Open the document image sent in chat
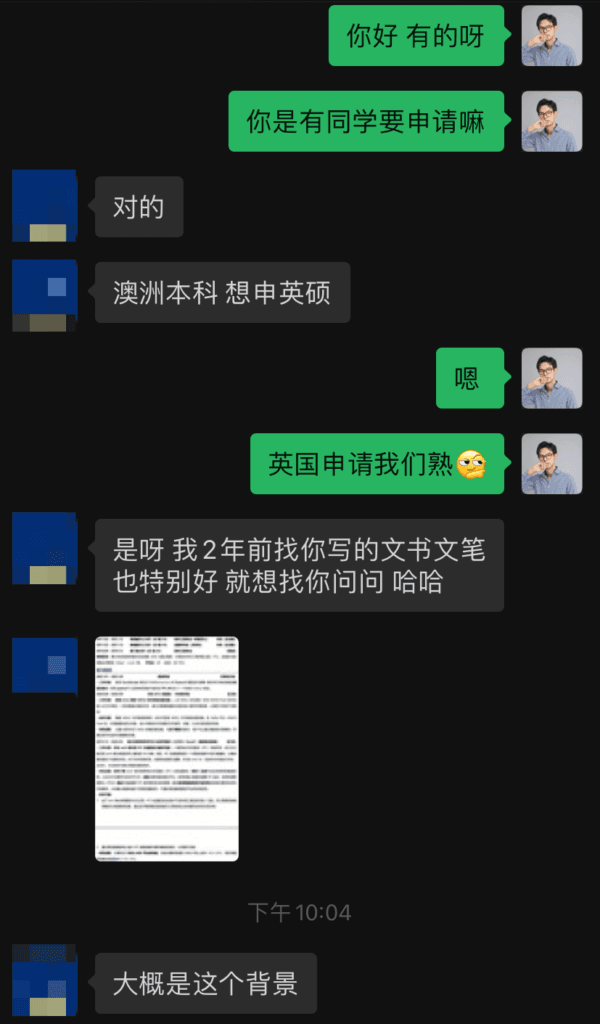 click(167, 748)
